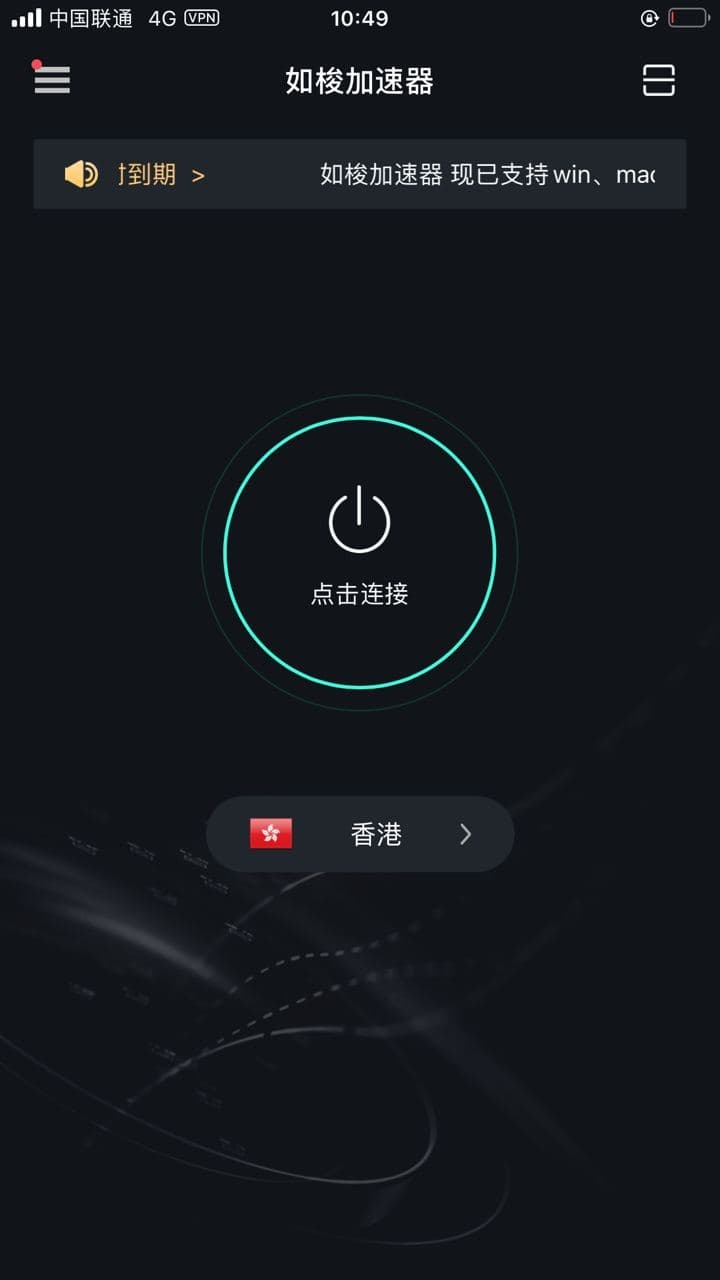Tap the 如梭加速器 title bar
Viewport: 720px width, 1280px height.
360,82
